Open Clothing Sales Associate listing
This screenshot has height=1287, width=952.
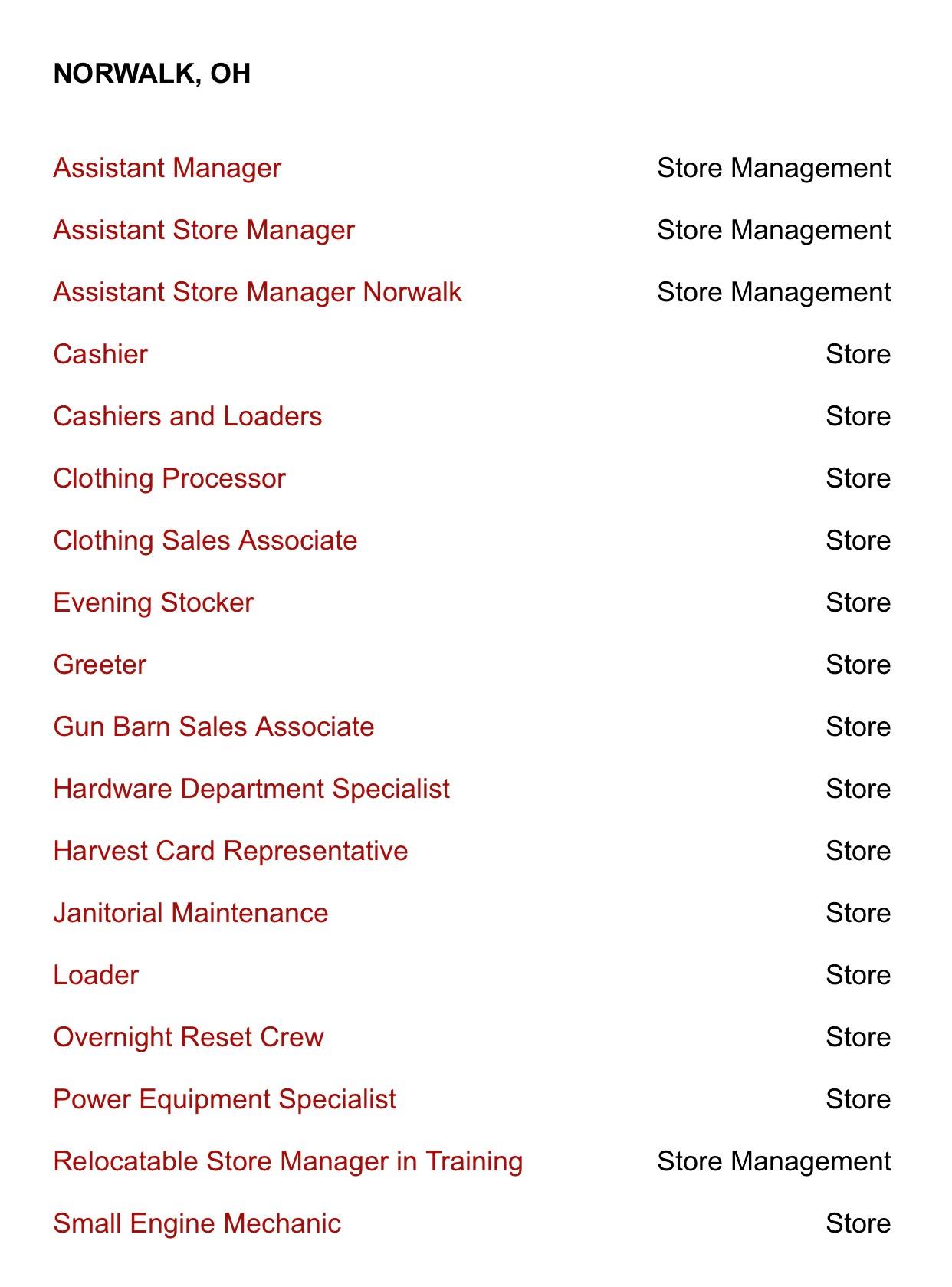pos(205,540)
